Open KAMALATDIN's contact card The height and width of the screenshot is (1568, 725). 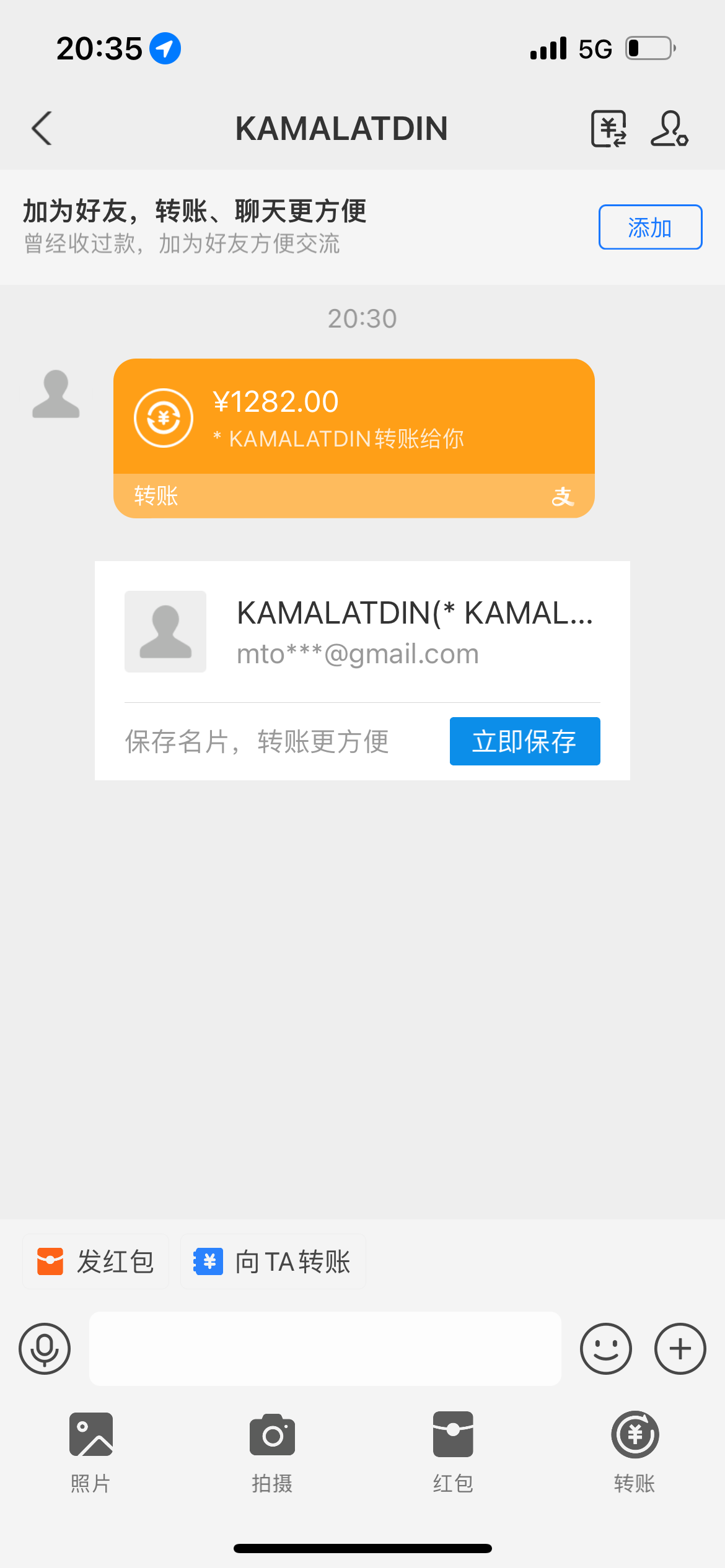click(x=362, y=632)
